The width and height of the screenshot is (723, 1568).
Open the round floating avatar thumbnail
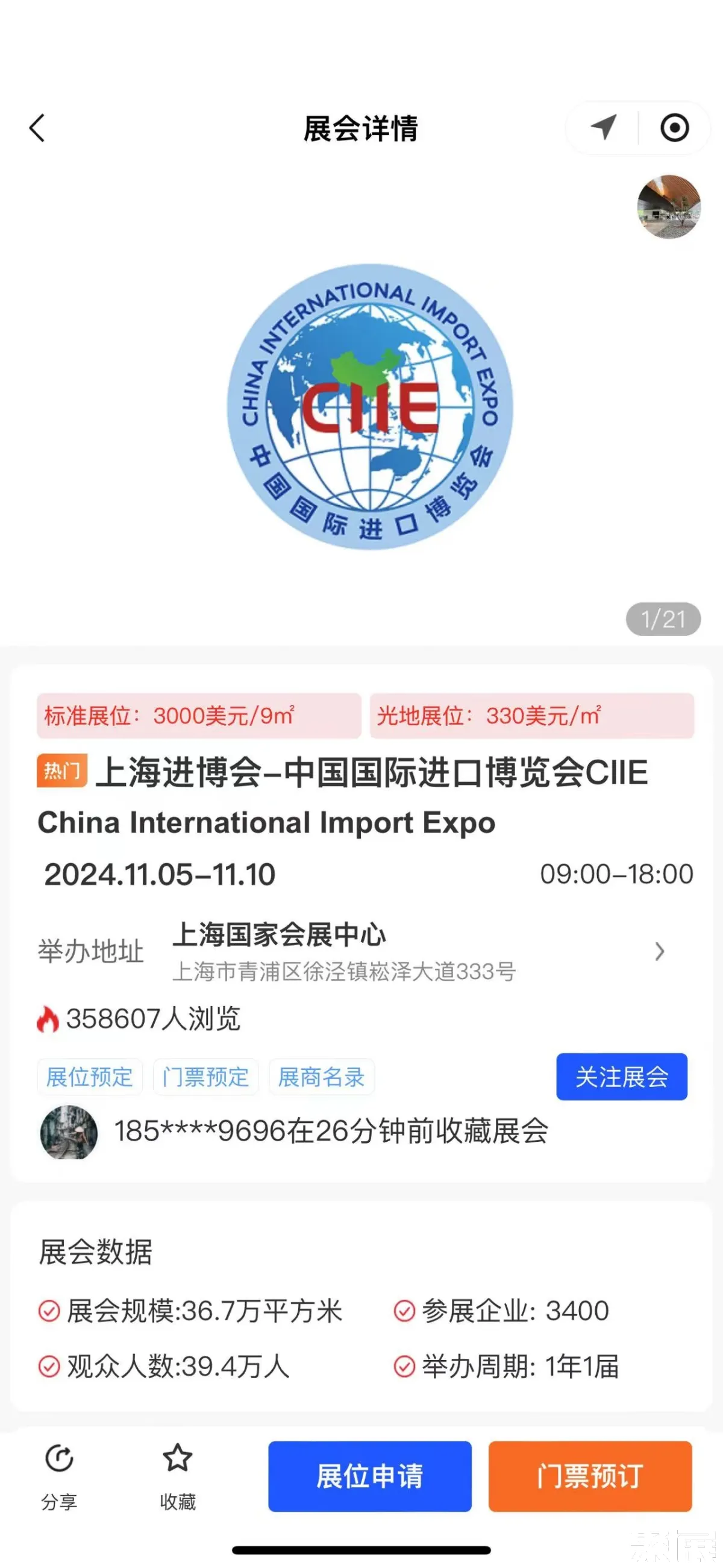coord(669,207)
